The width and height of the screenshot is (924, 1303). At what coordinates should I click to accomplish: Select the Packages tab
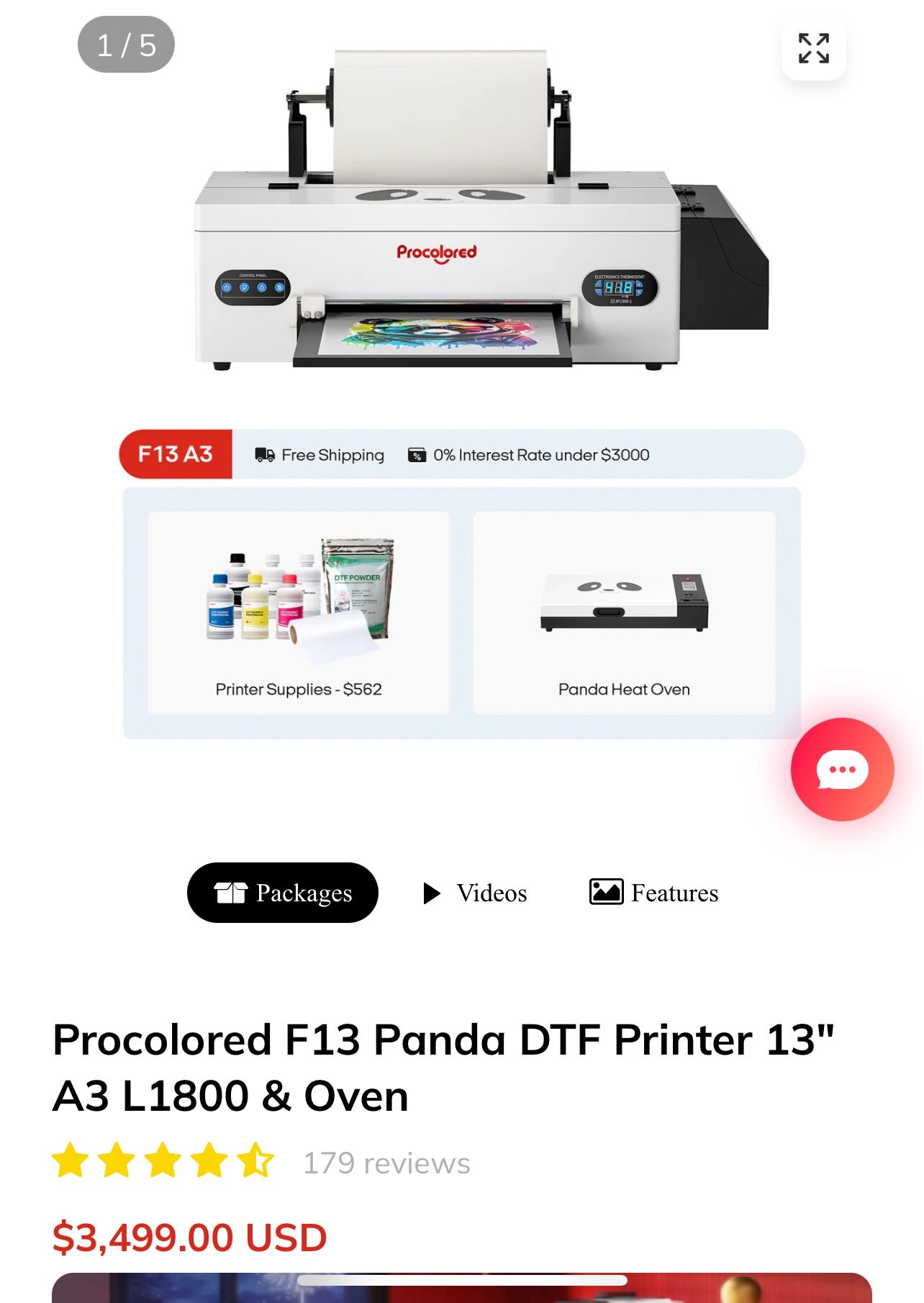283,893
